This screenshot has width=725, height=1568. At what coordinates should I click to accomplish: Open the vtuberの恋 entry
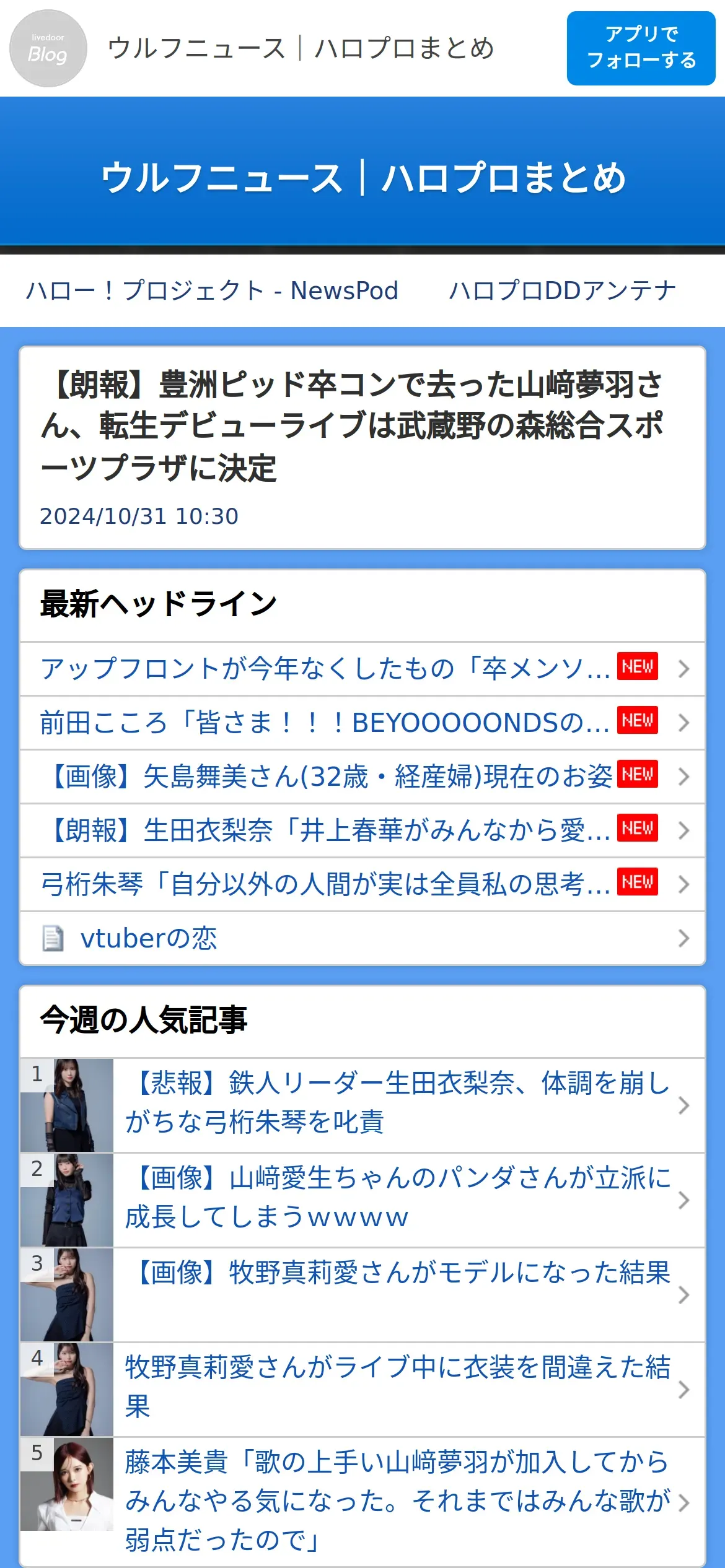pos(362,938)
